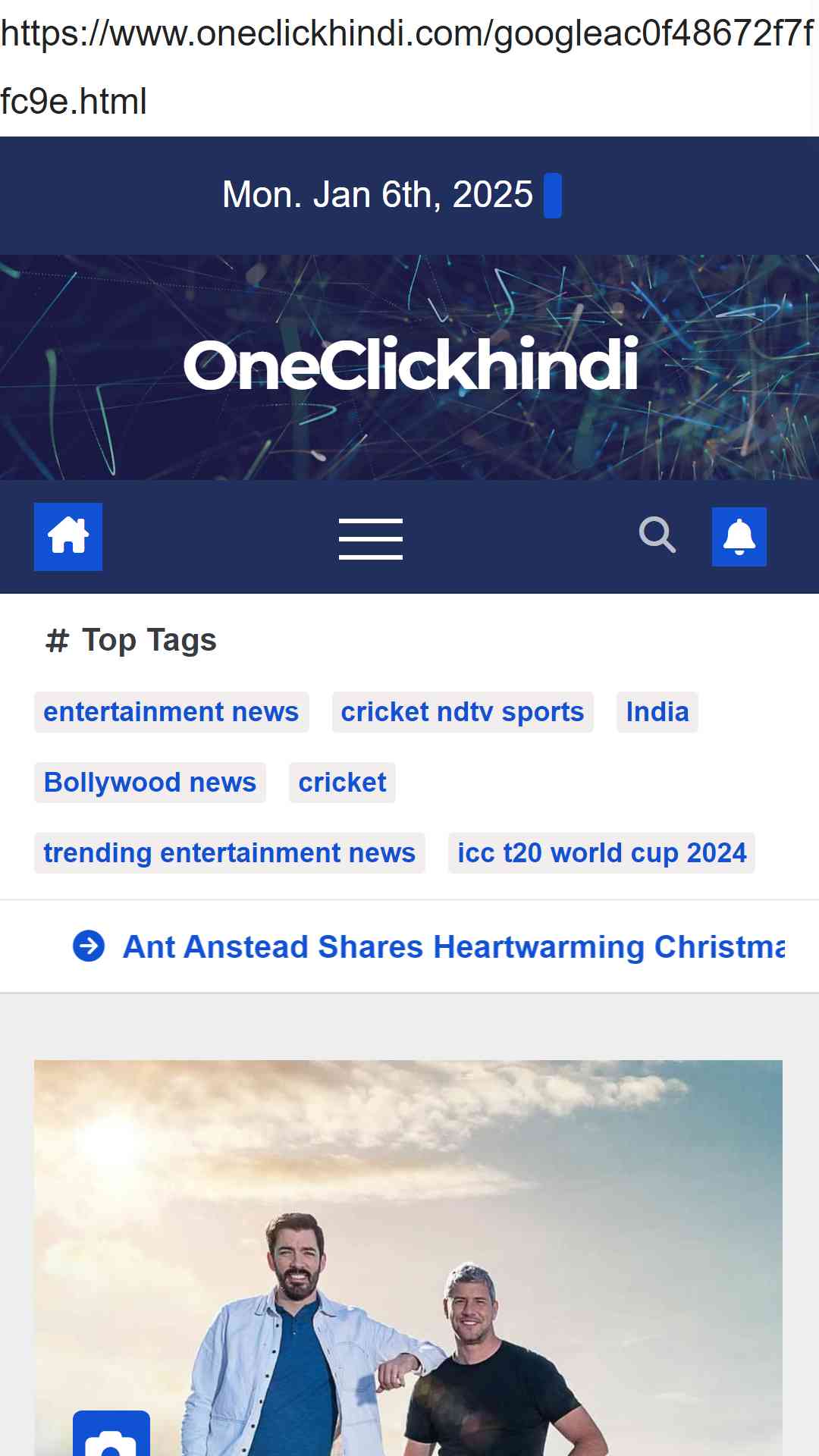
Task: Select the trending entertainment news tag
Action: pos(229,853)
